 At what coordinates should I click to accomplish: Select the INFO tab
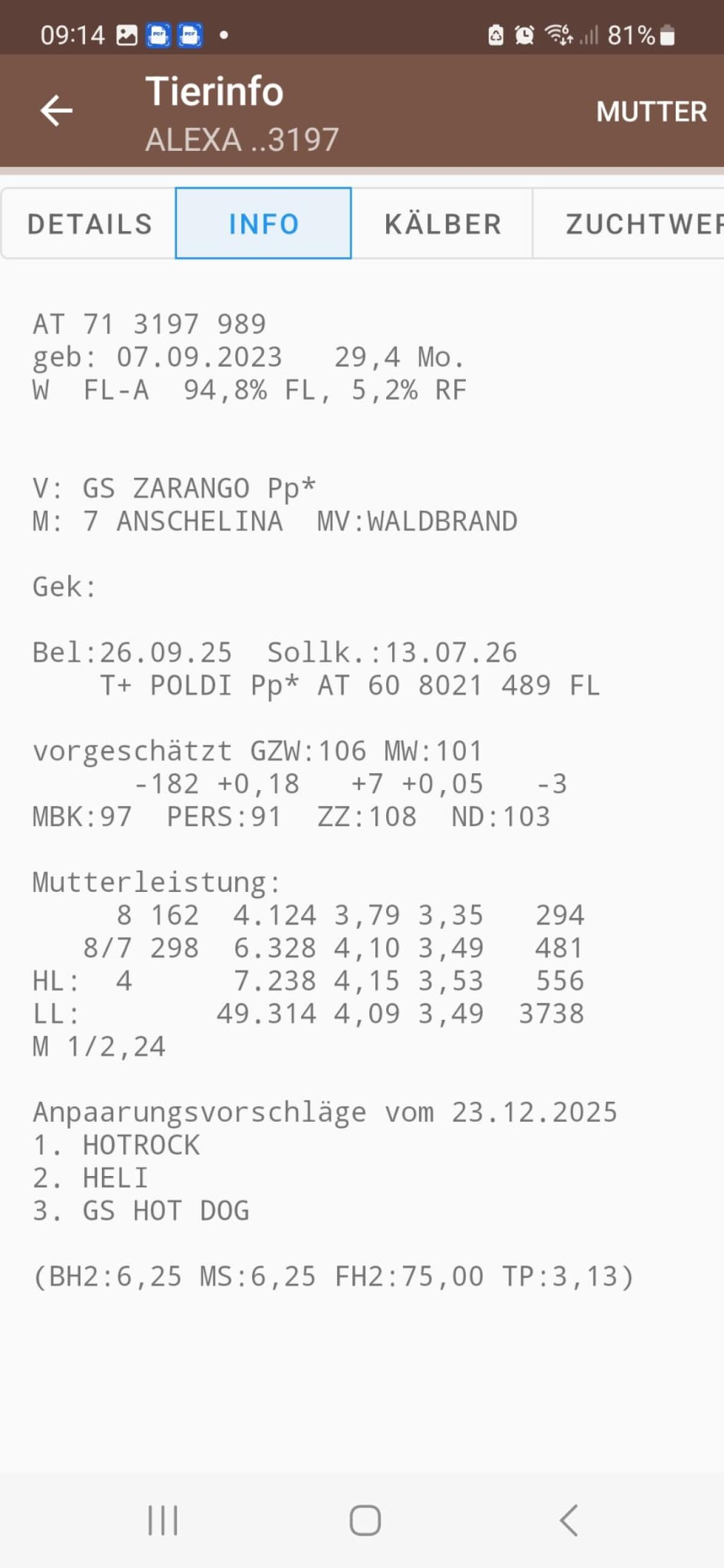263,223
